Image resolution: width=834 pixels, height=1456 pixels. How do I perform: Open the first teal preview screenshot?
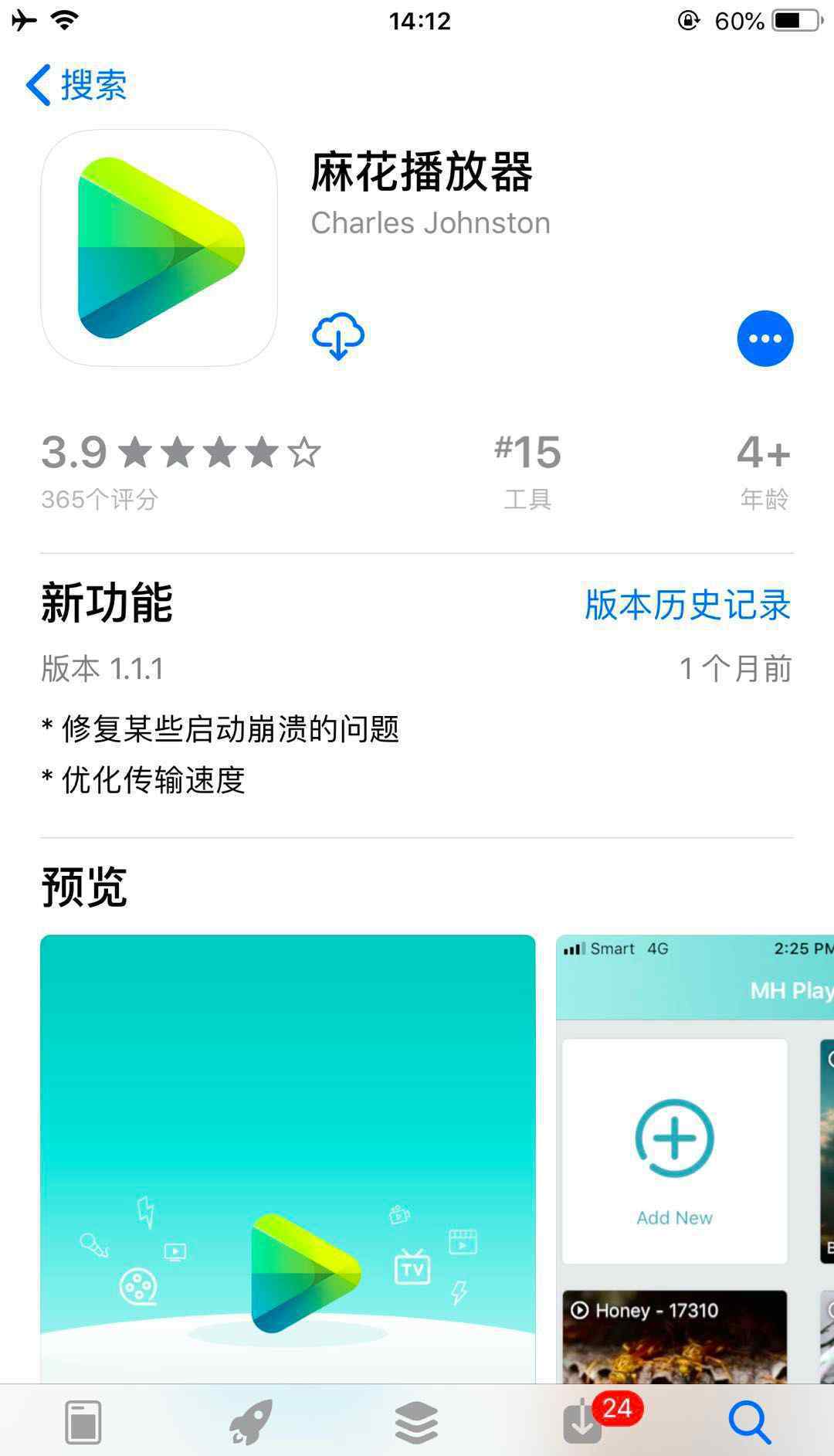pos(287,1159)
